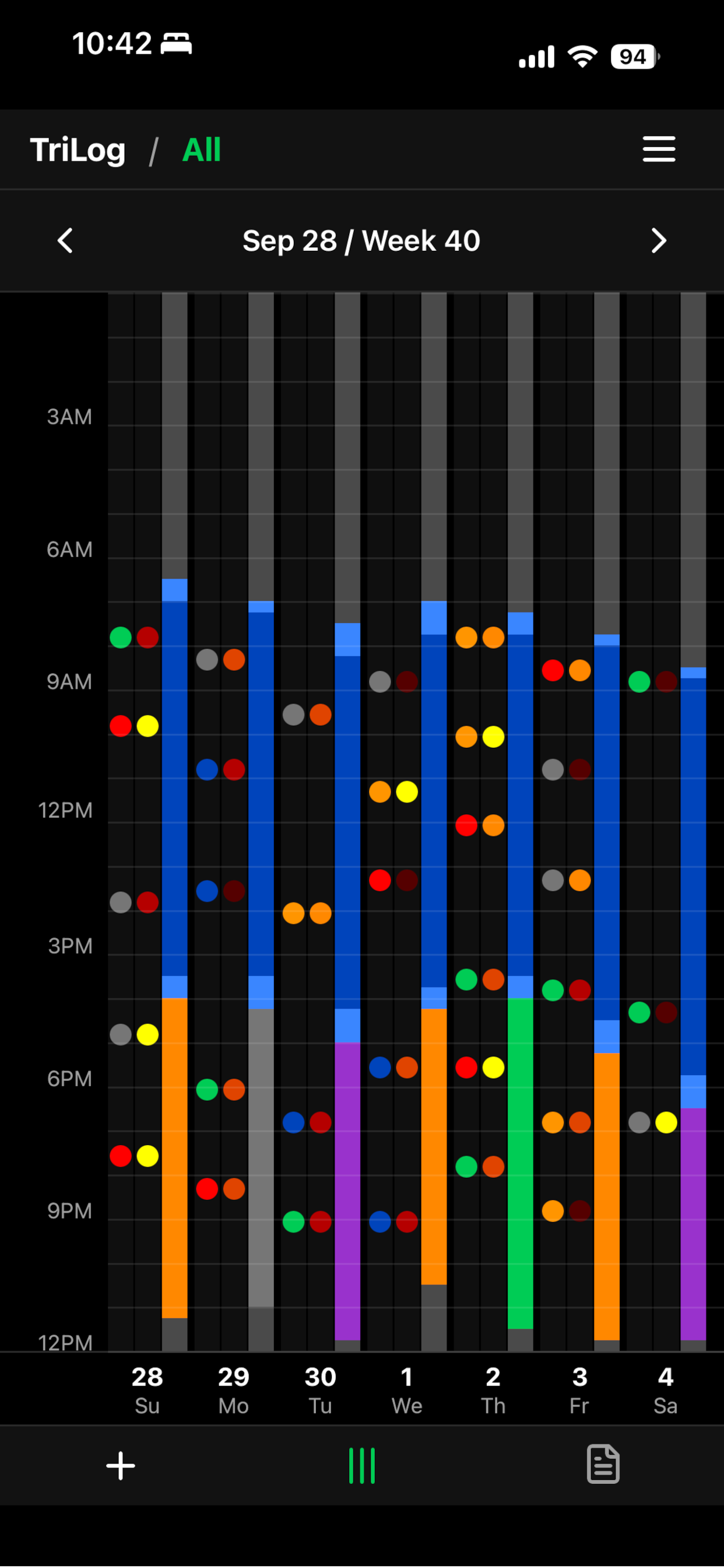Go to the next week

click(x=658, y=240)
